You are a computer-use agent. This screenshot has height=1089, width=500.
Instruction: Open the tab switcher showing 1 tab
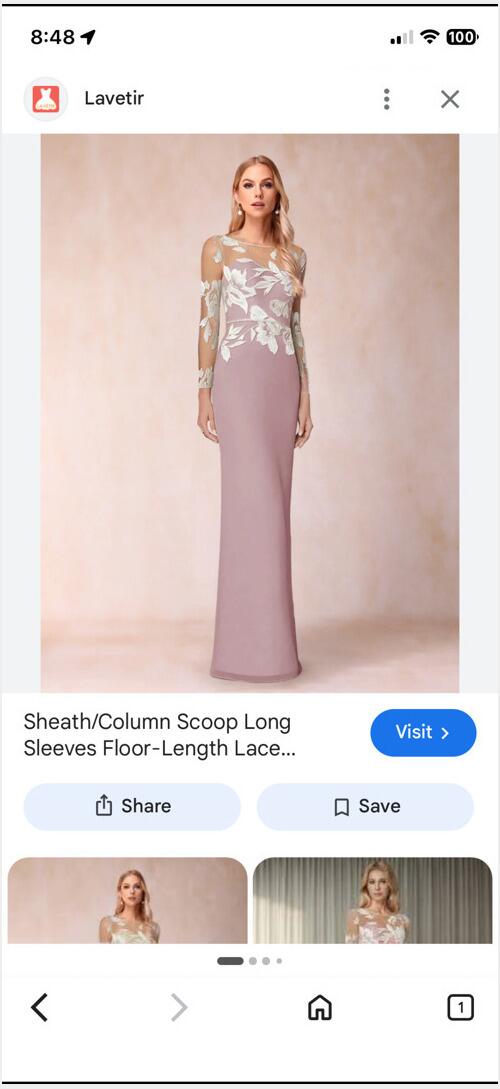[460, 1007]
